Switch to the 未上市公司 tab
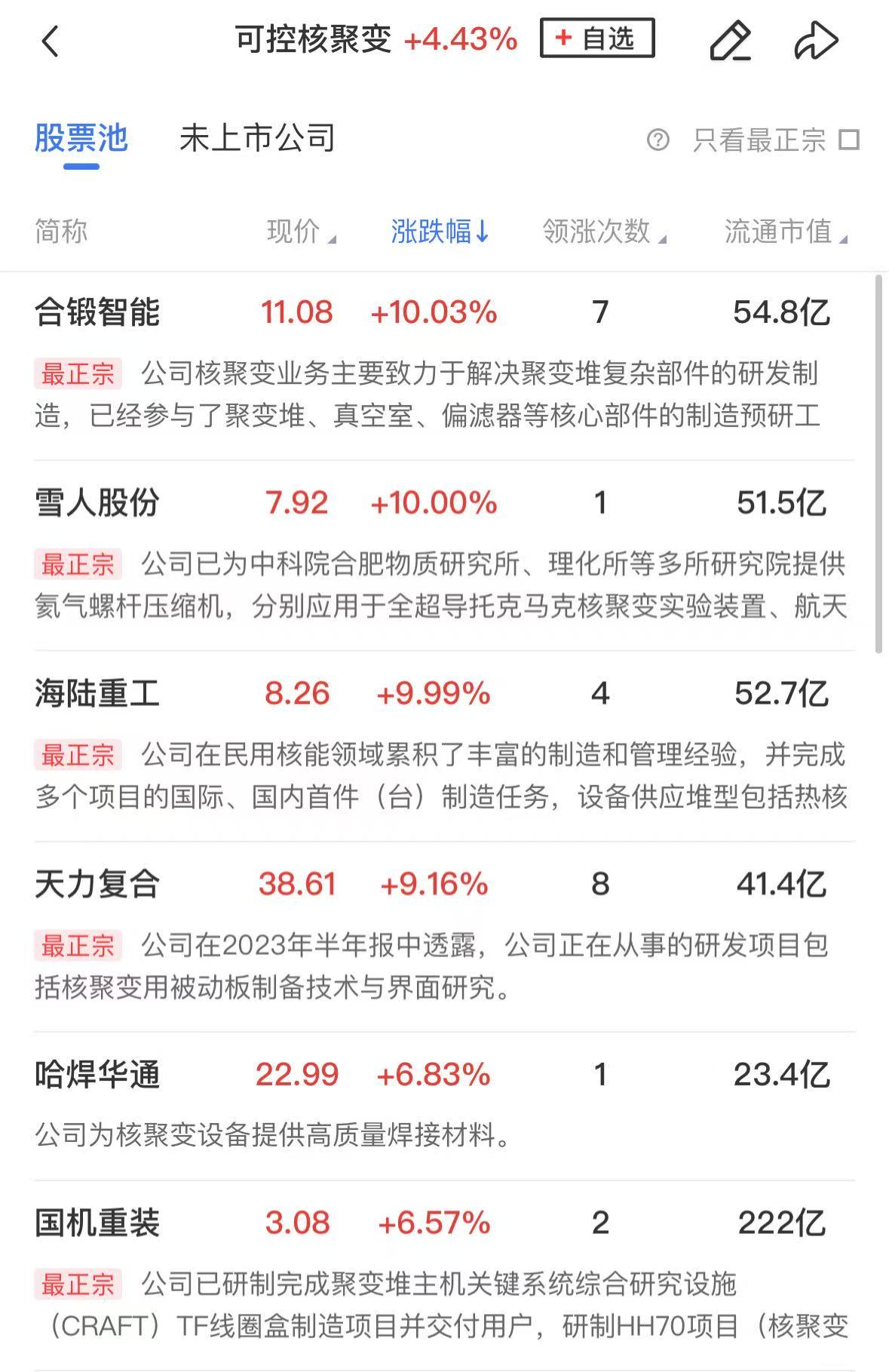This screenshot has width=889, height=1372. pos(257,139)
